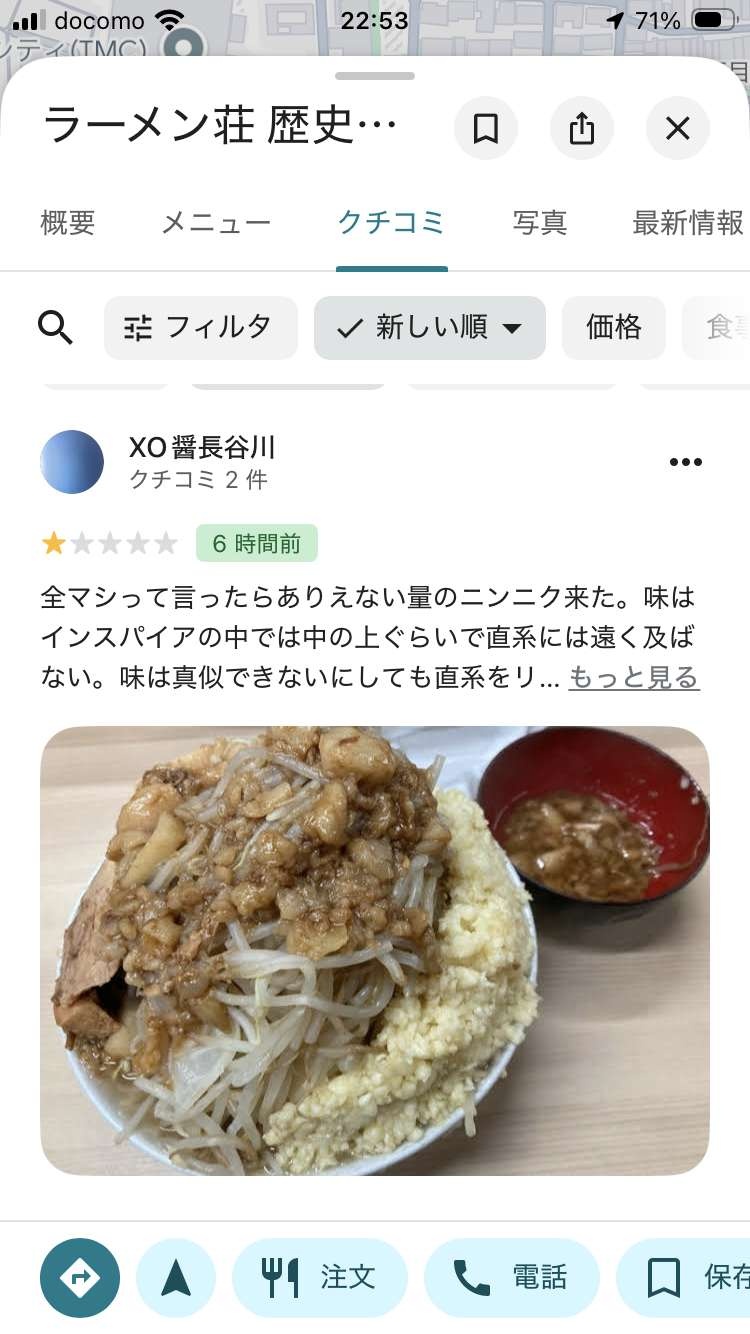
Task: Share this ramen shop
Action: tap(582, 128)
